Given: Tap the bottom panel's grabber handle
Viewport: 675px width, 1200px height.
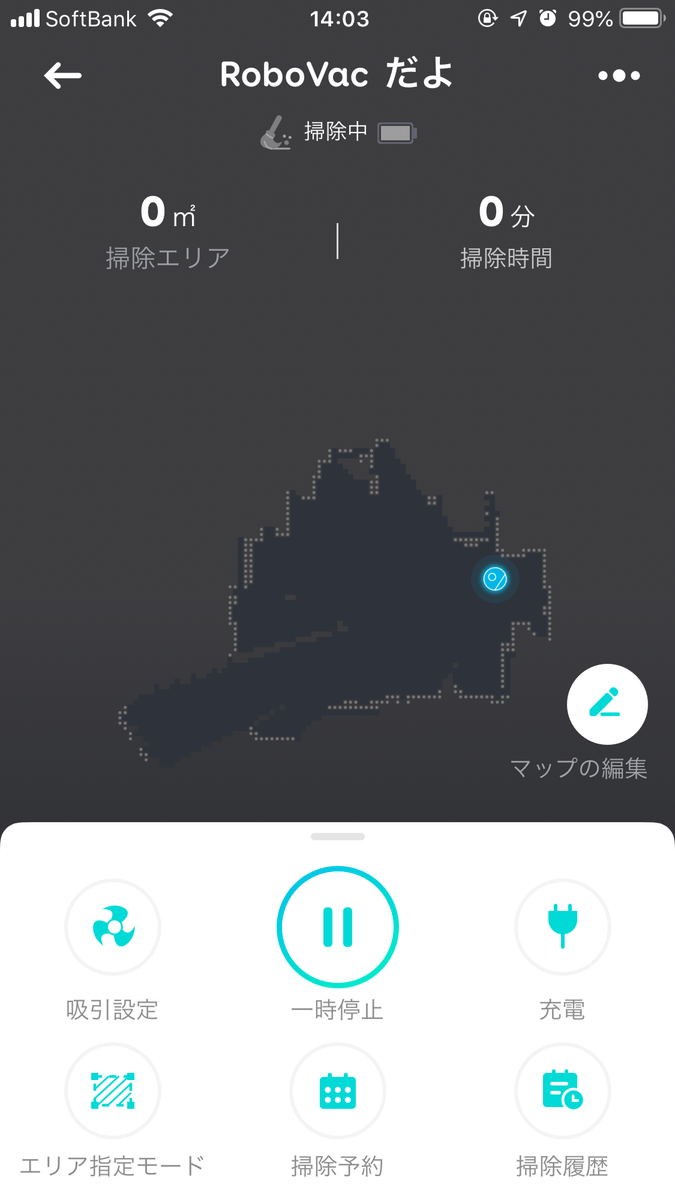Looking at the screenshot, I should coord(338,836).
